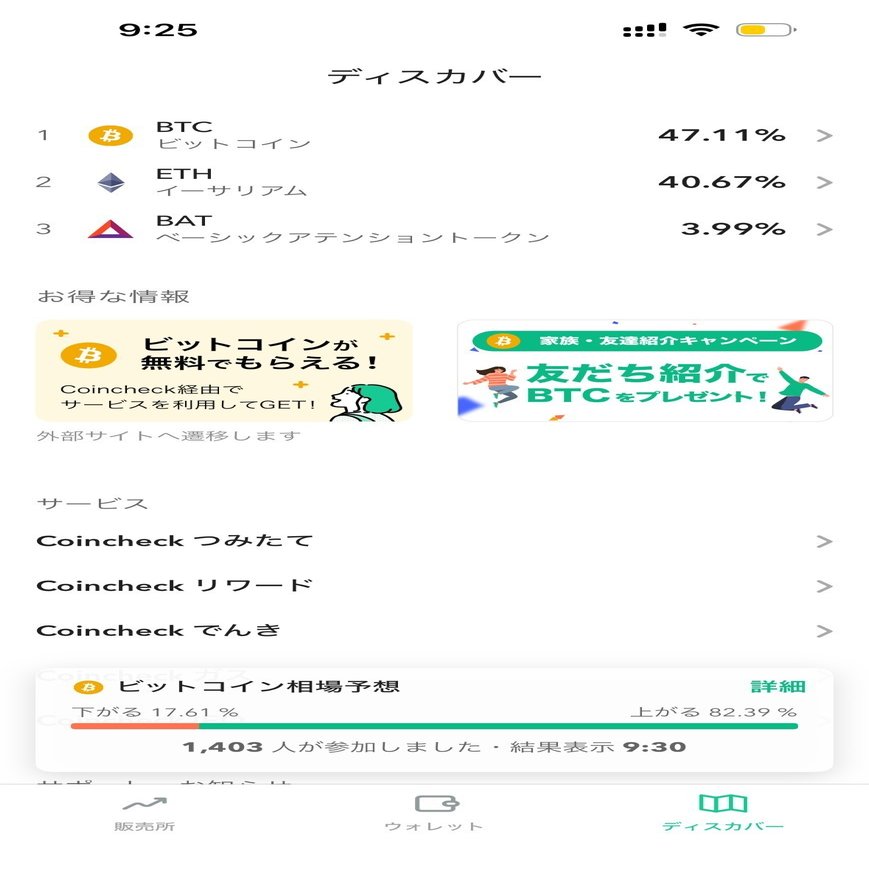Open the BTC ビットコイン row
This screenshot has width=869, height=869.
pyautogui.click(x=434, y=136)
